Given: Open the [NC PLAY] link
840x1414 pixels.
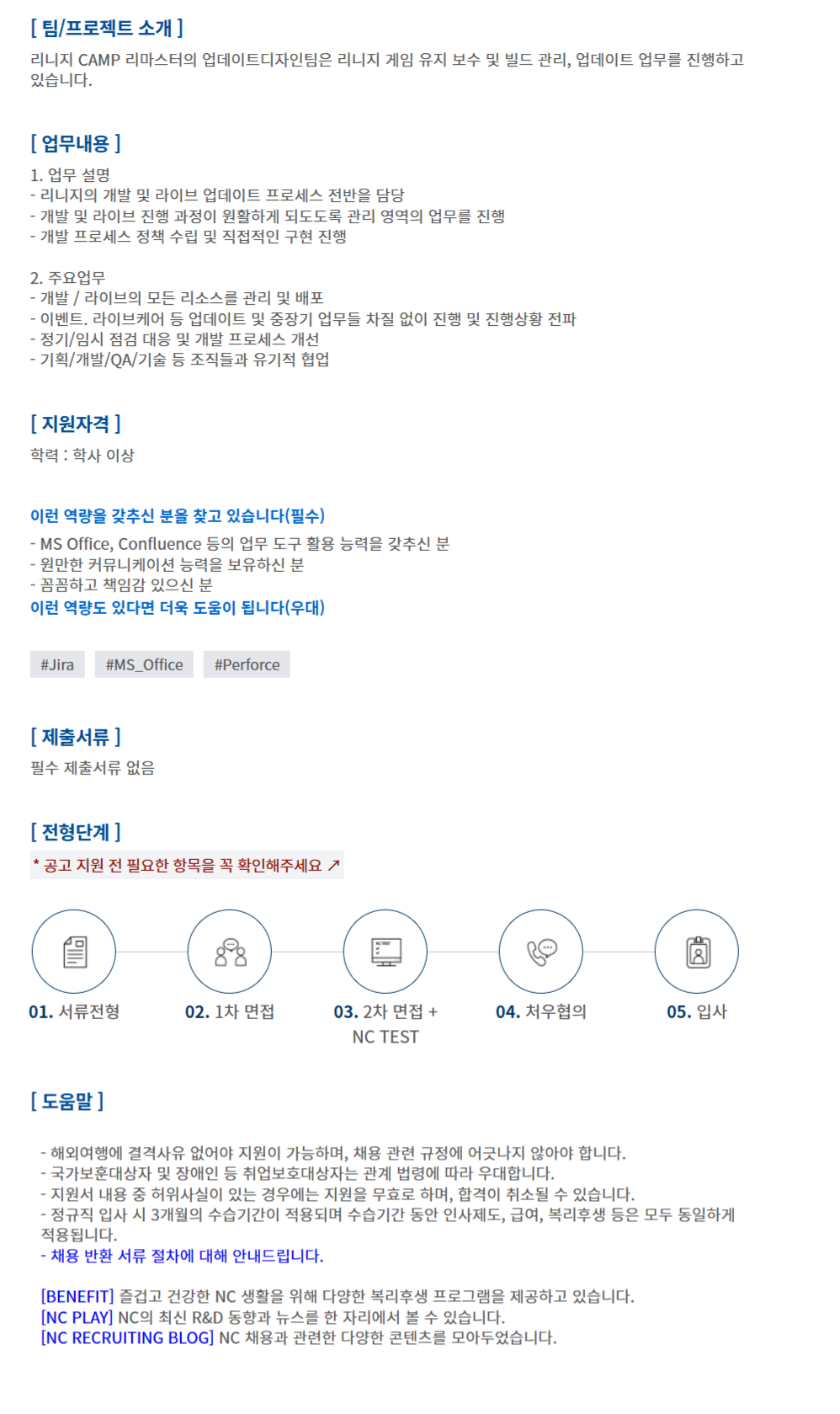Looking at the screenshot, I should (x=77, y=1317).
